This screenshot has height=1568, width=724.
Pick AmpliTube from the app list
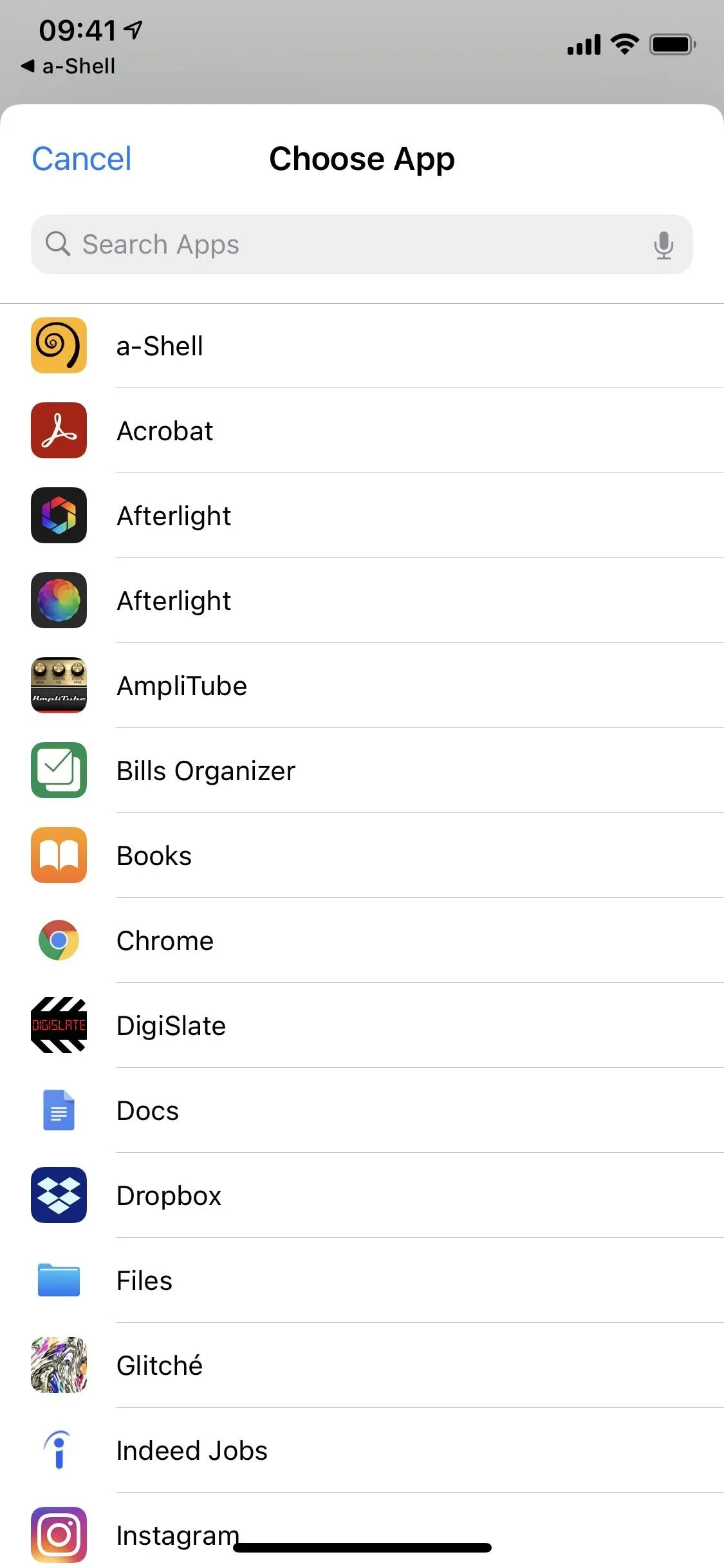pyautogui.click(x=362, y=686)
